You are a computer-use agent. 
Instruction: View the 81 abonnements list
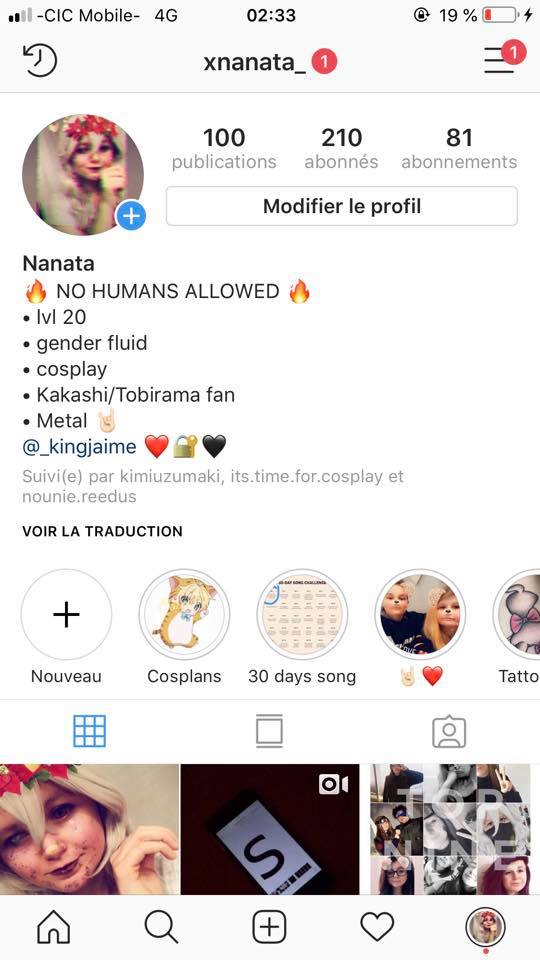click(459, 148)
